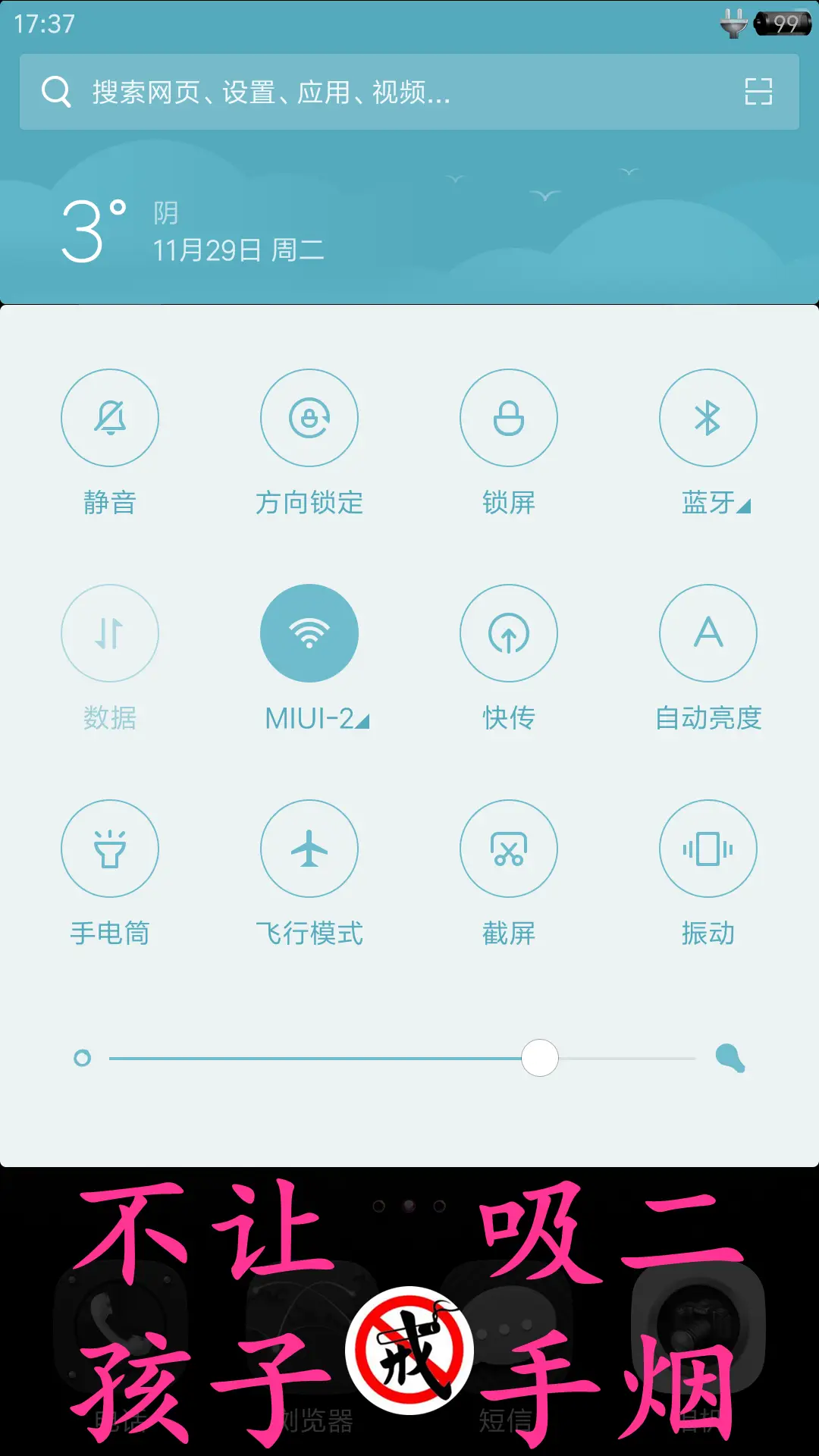Toggle 自动亮度 auto brightness

pos(708,633)
